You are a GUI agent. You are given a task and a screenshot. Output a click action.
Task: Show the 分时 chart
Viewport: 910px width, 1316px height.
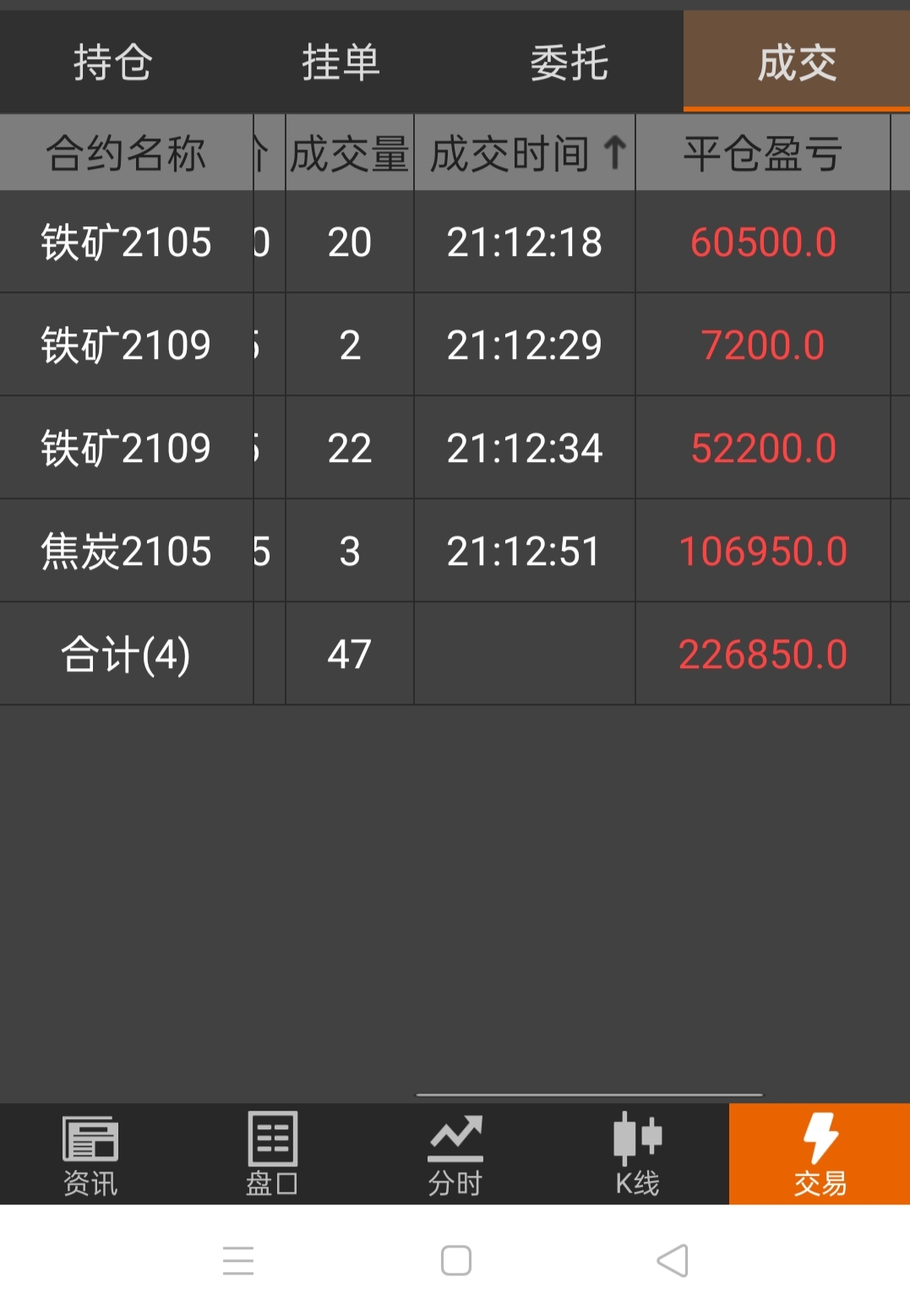coord(455,1155)
